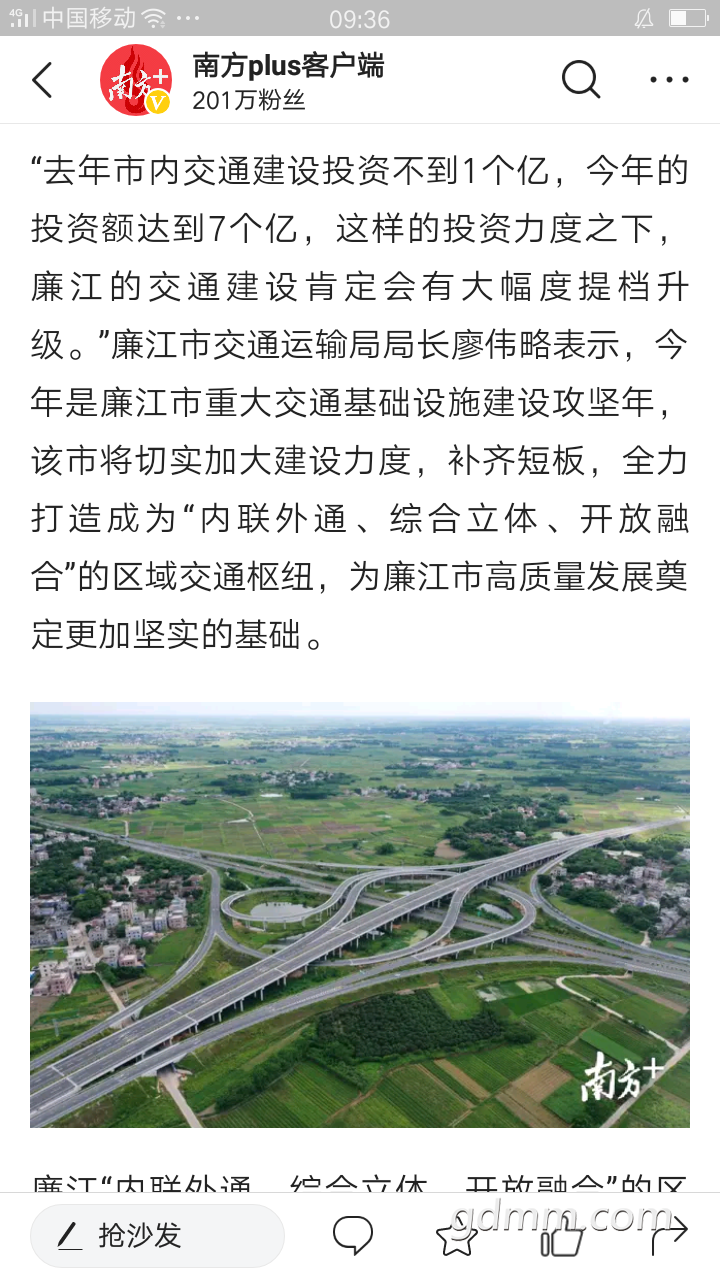Open the aerial highway interchange photo

click(x=360, y=914)
